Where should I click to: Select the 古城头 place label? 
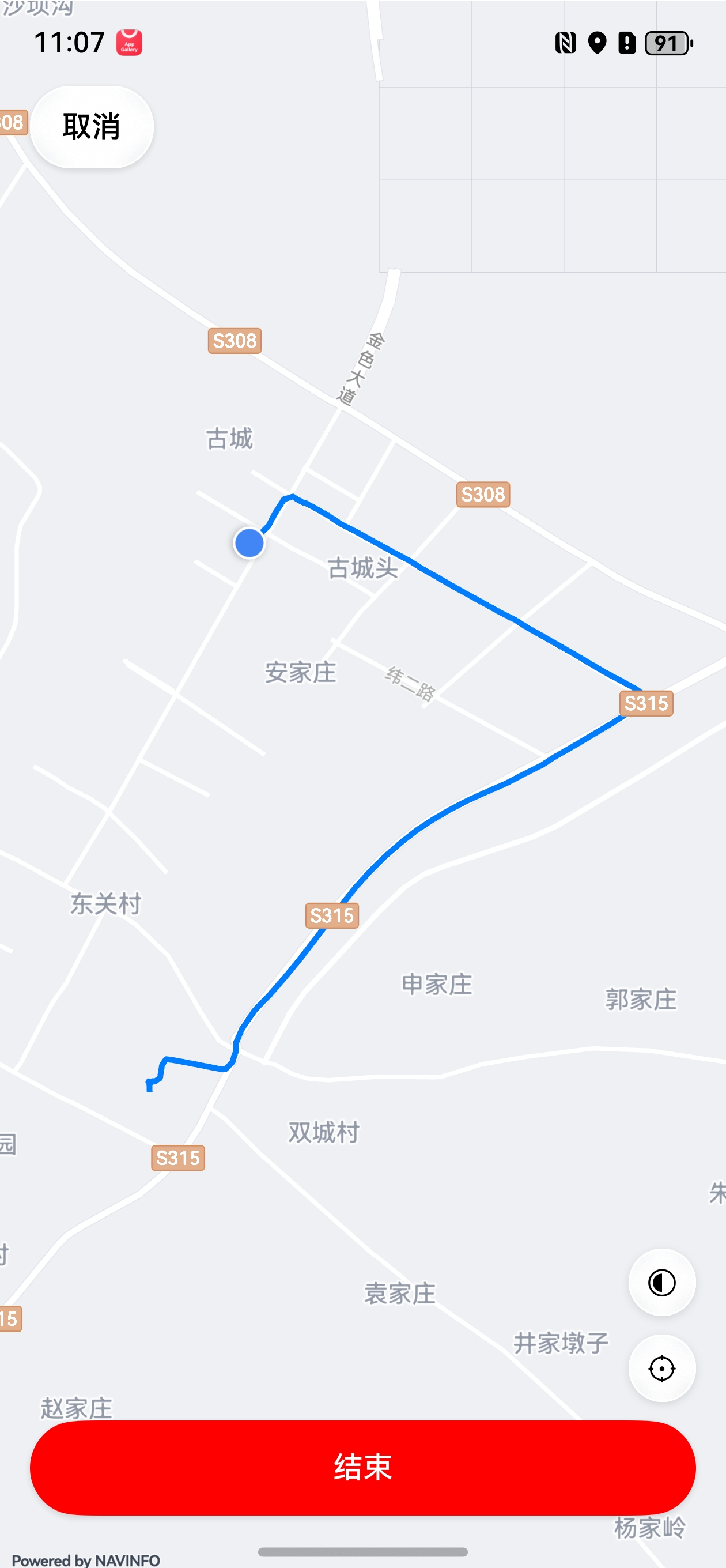tap(362, 567)
